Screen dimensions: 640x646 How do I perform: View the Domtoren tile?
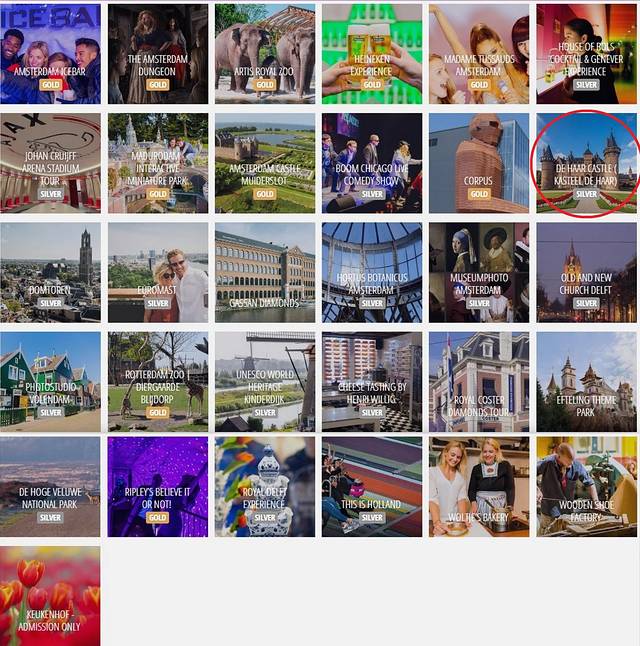pyautogui.click(x=50, y=272)
